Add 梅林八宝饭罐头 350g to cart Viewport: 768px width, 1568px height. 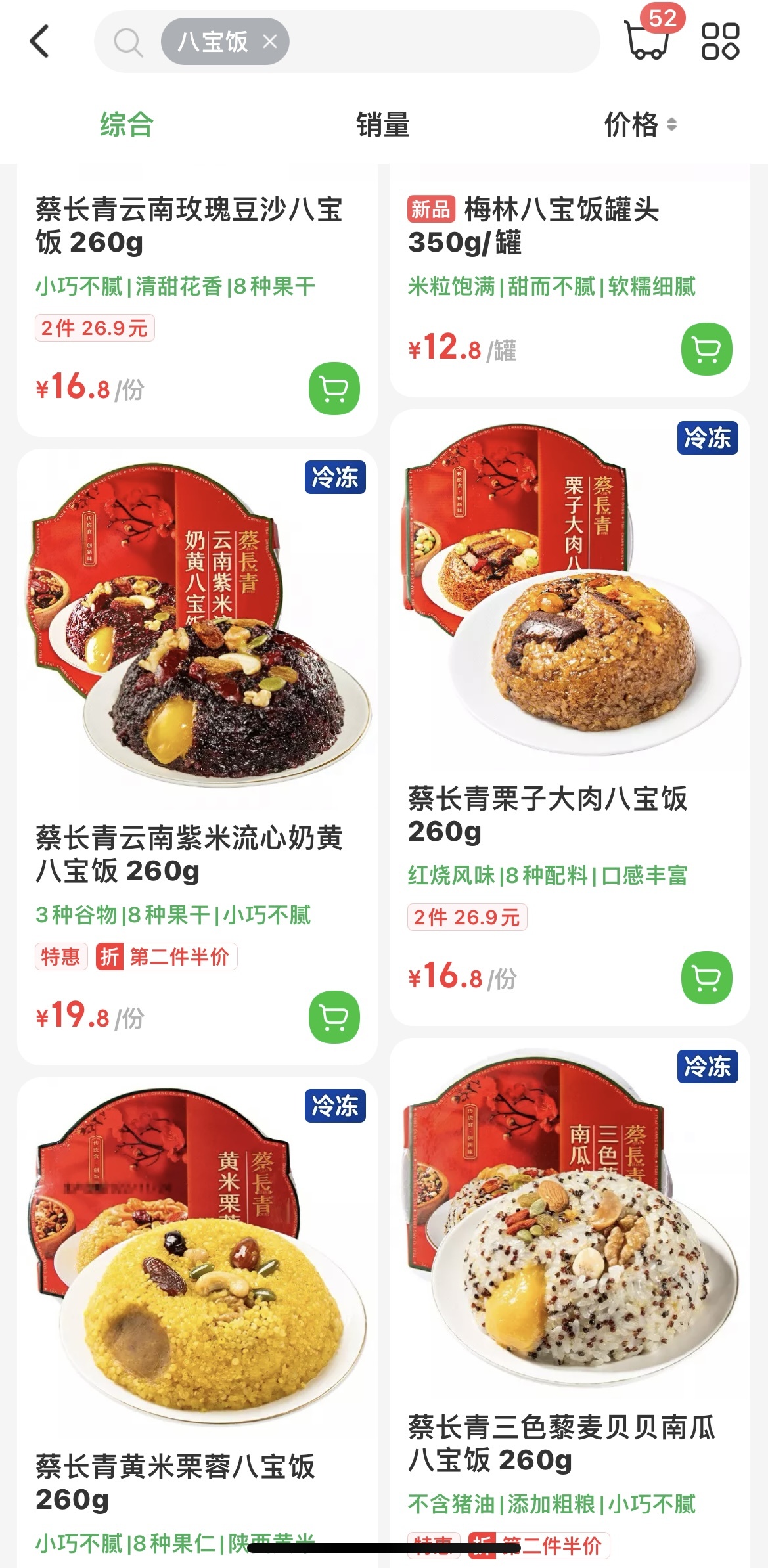coord(706,349)
